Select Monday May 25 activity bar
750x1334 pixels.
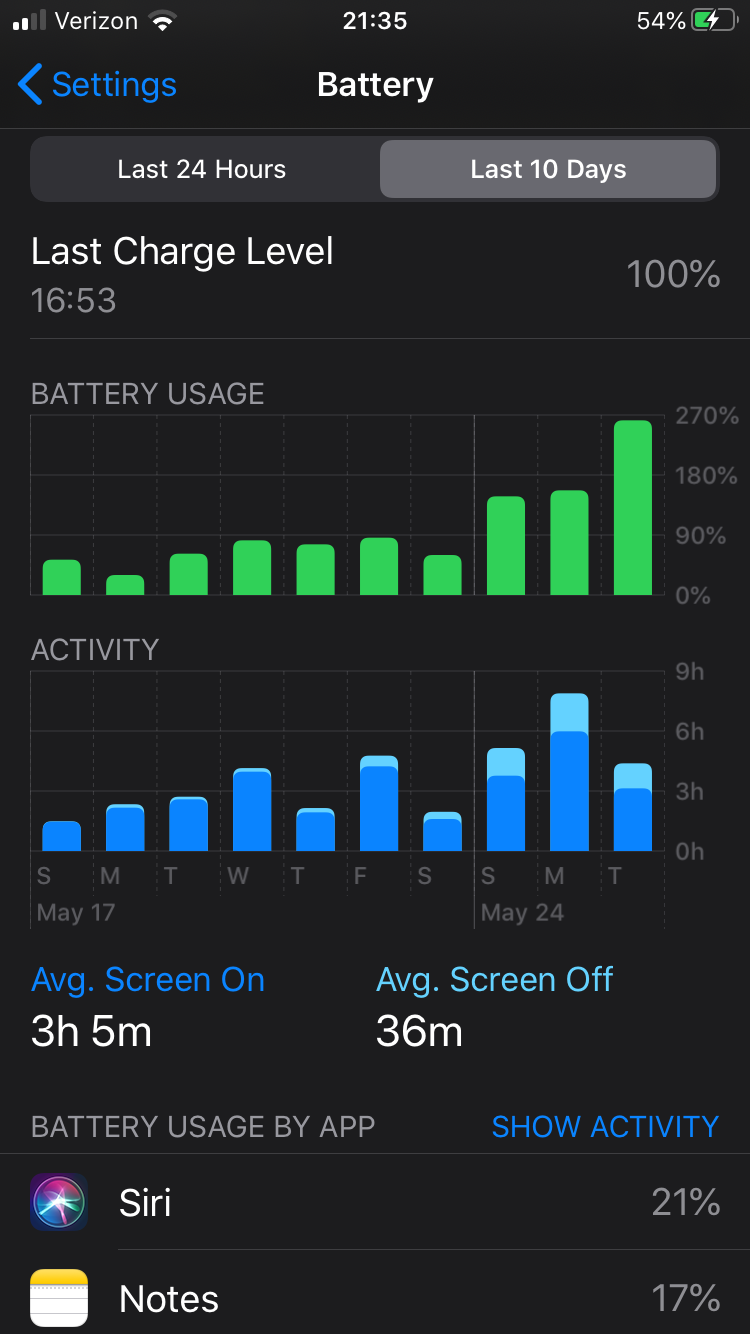coord(569,772)
